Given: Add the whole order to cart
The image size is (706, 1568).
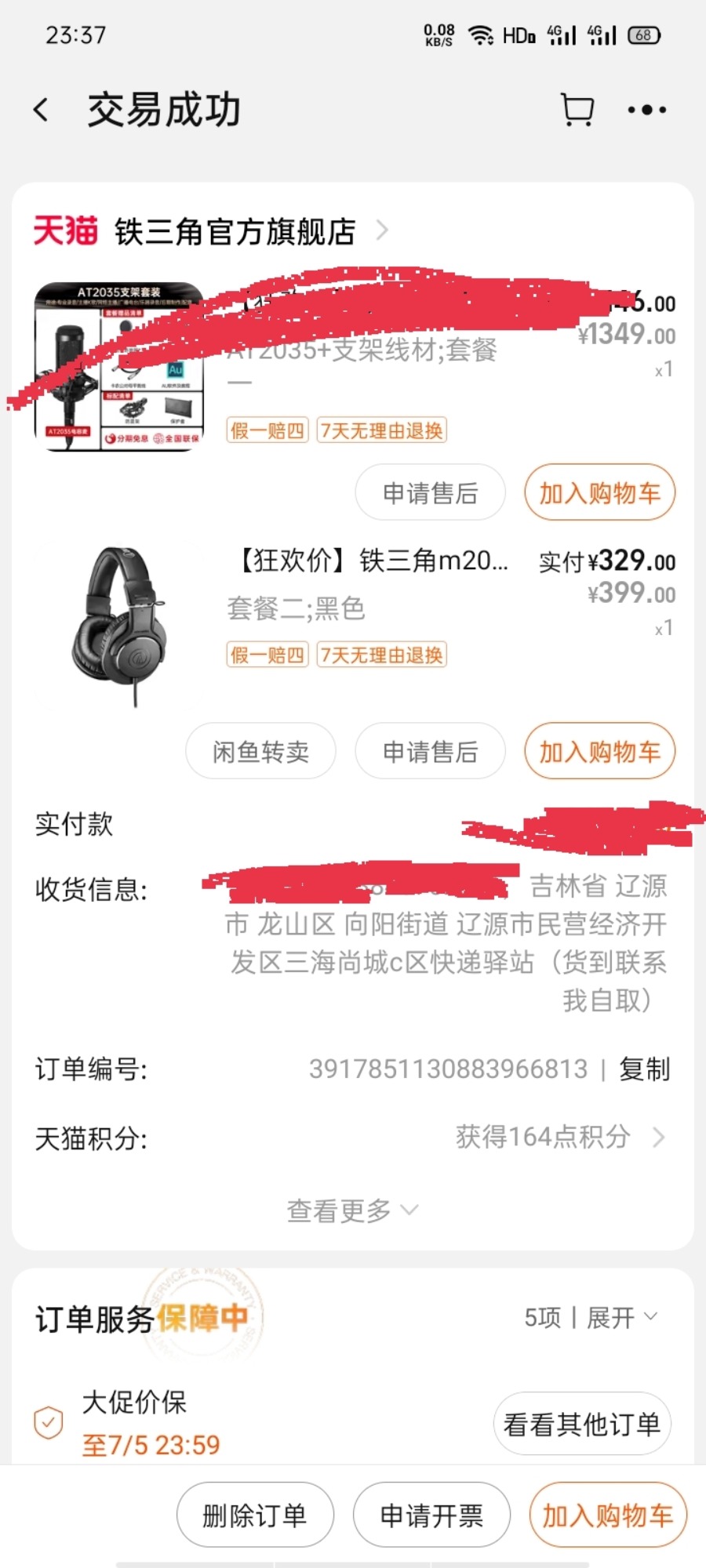Looking at the screenshot, I should pyautogui.click(x=608, y=1515).
